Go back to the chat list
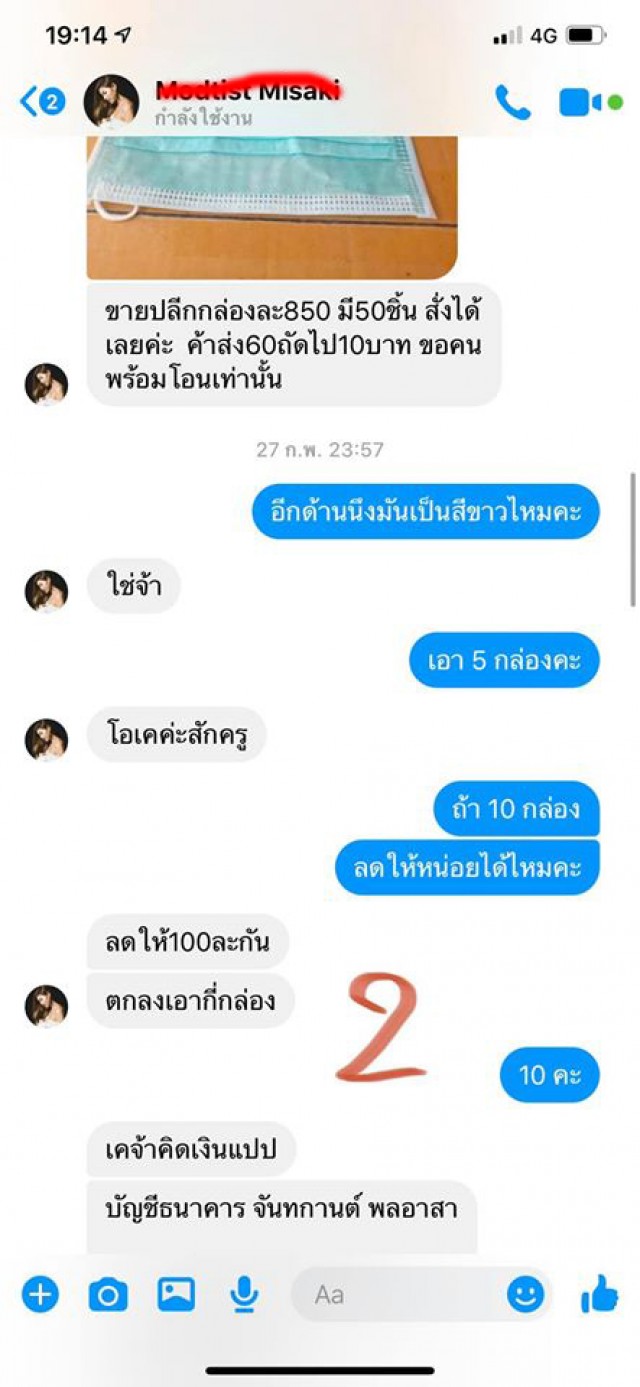This screenshot has height=1387, width=640. point(40,101)
